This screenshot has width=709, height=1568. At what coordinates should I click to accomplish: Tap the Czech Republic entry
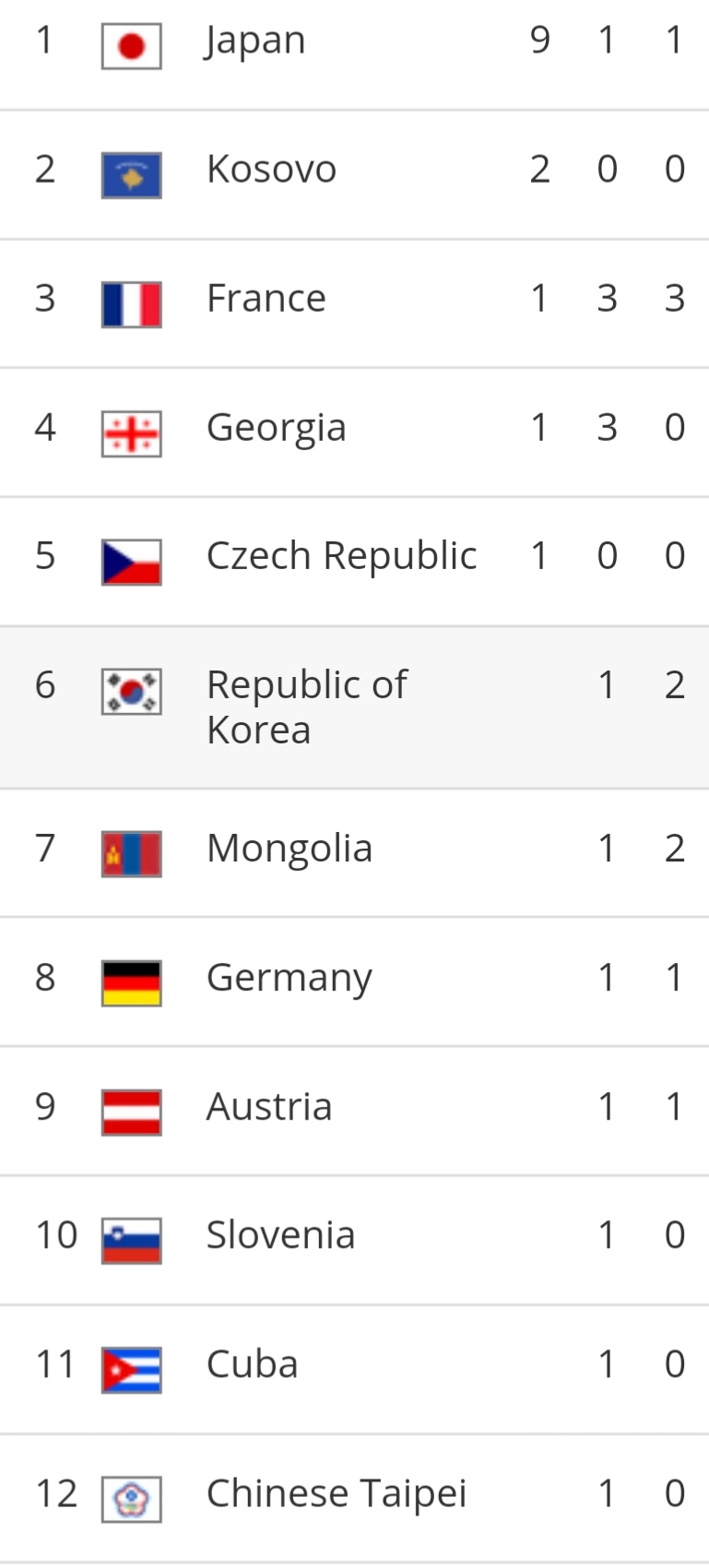341,556
